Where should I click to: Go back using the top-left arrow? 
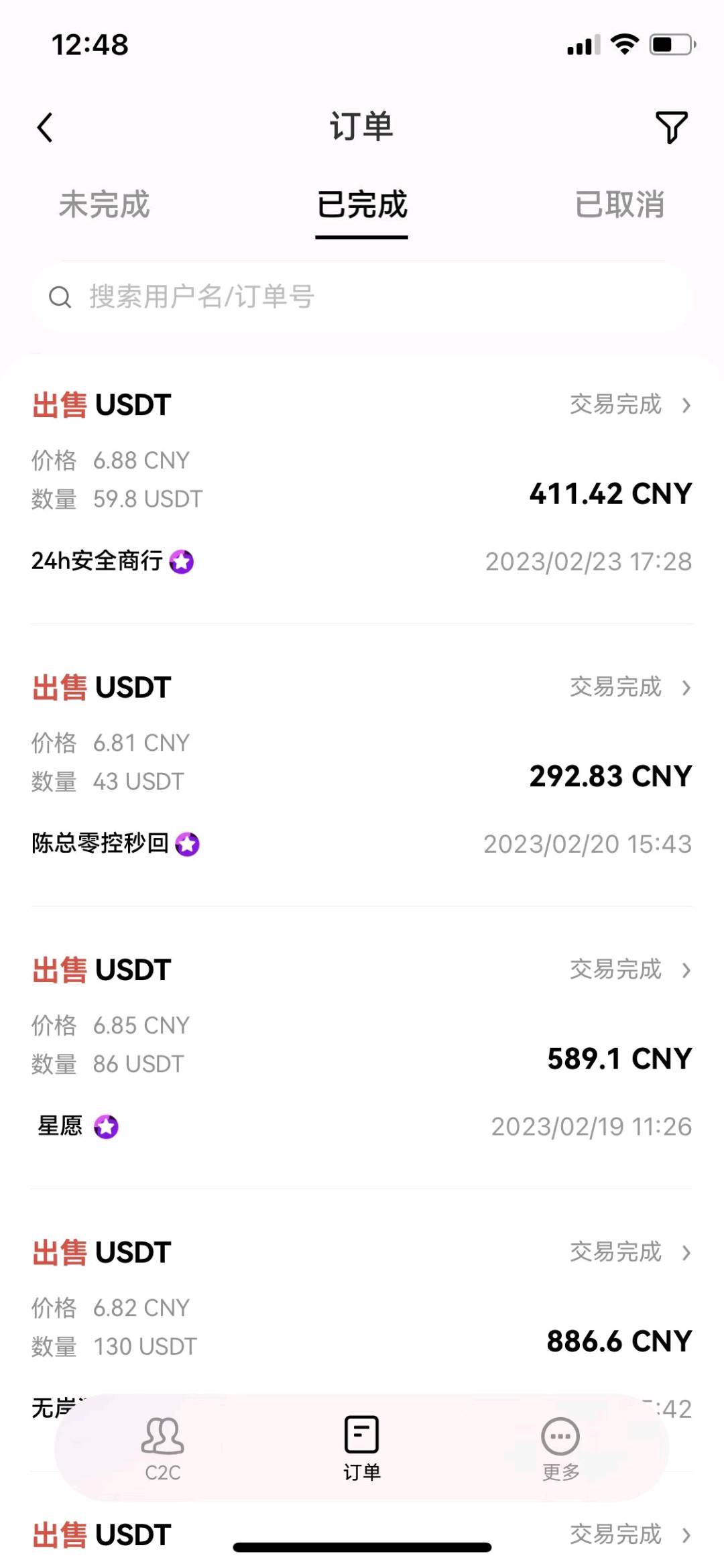pyautogui.click(x=46, y=127)
